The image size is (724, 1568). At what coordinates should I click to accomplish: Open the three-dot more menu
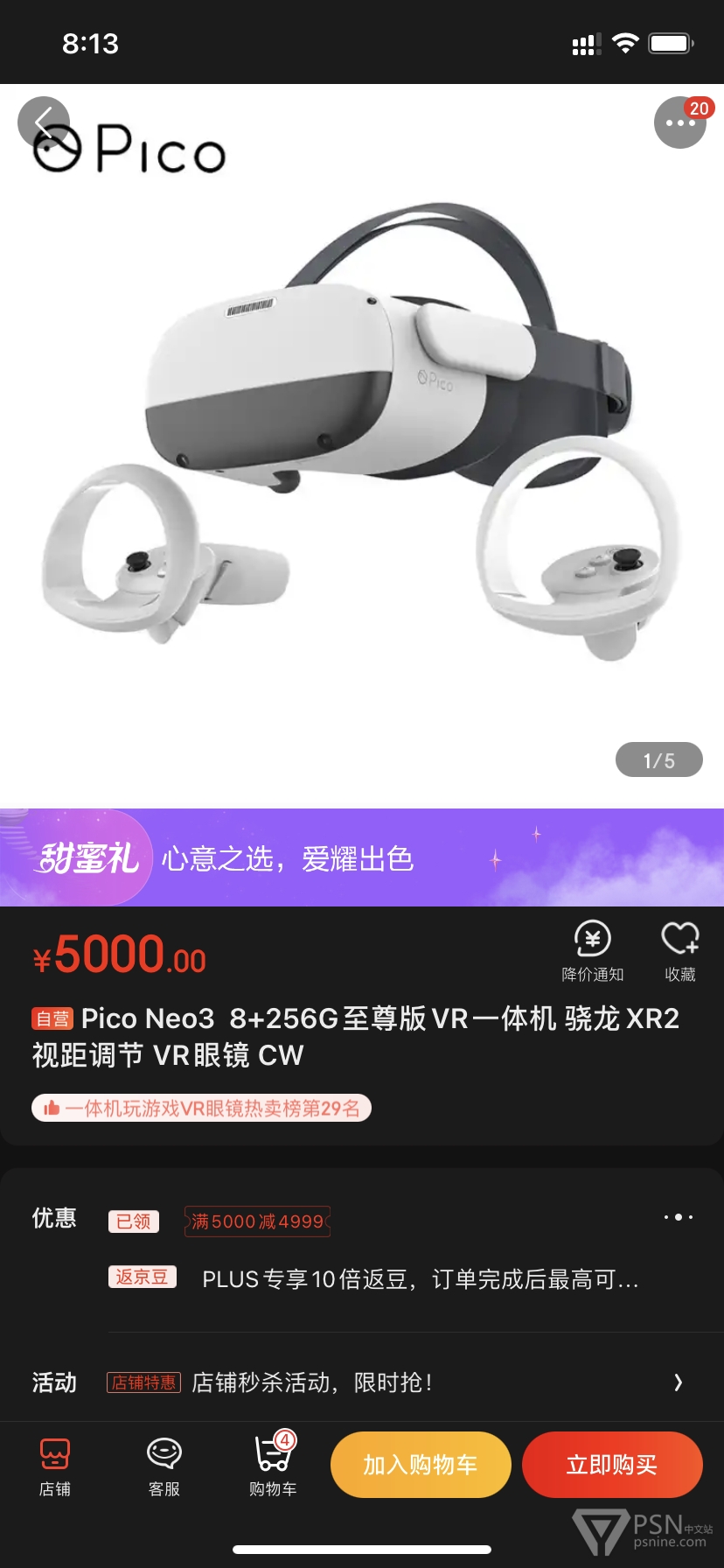[x=680, y=122]
